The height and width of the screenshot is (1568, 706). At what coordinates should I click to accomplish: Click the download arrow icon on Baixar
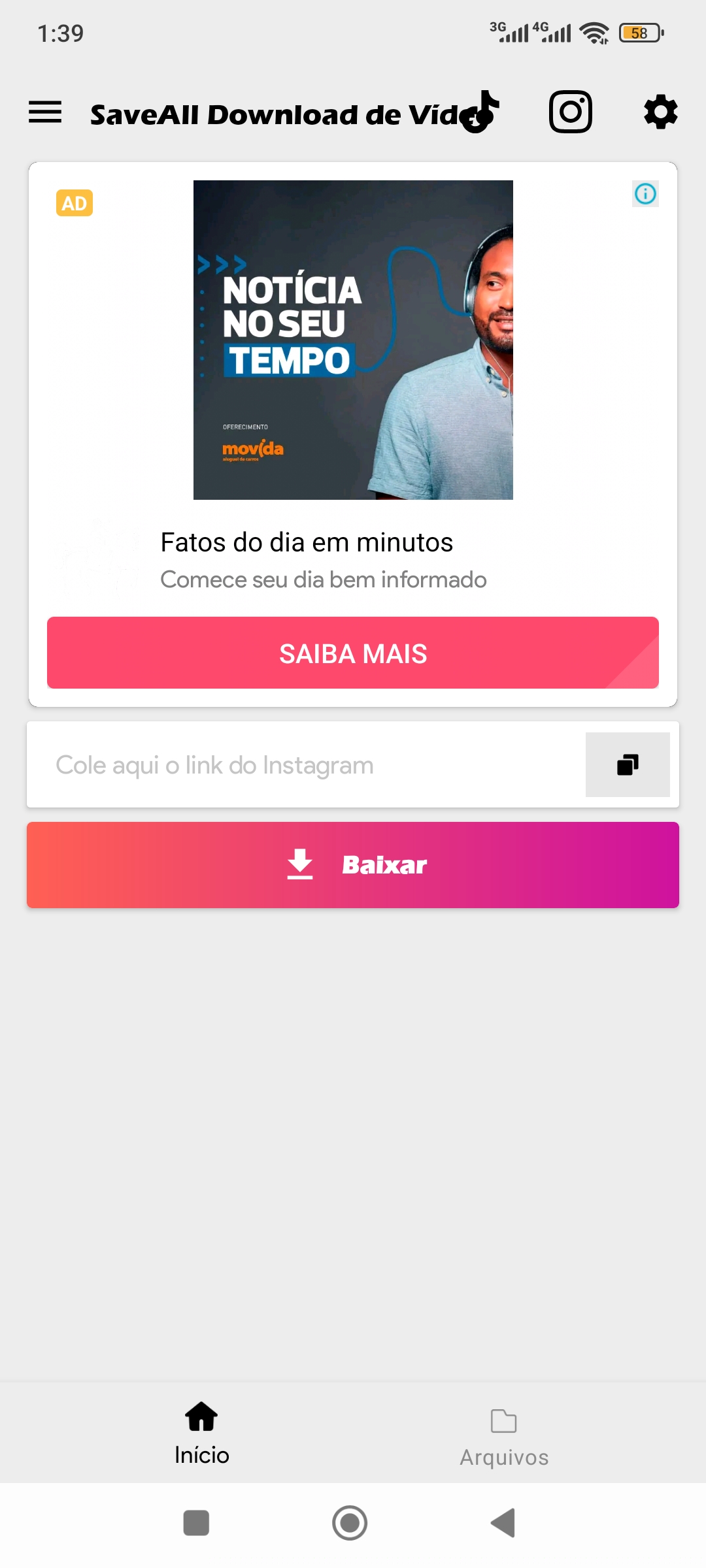[x=300, y=864]
